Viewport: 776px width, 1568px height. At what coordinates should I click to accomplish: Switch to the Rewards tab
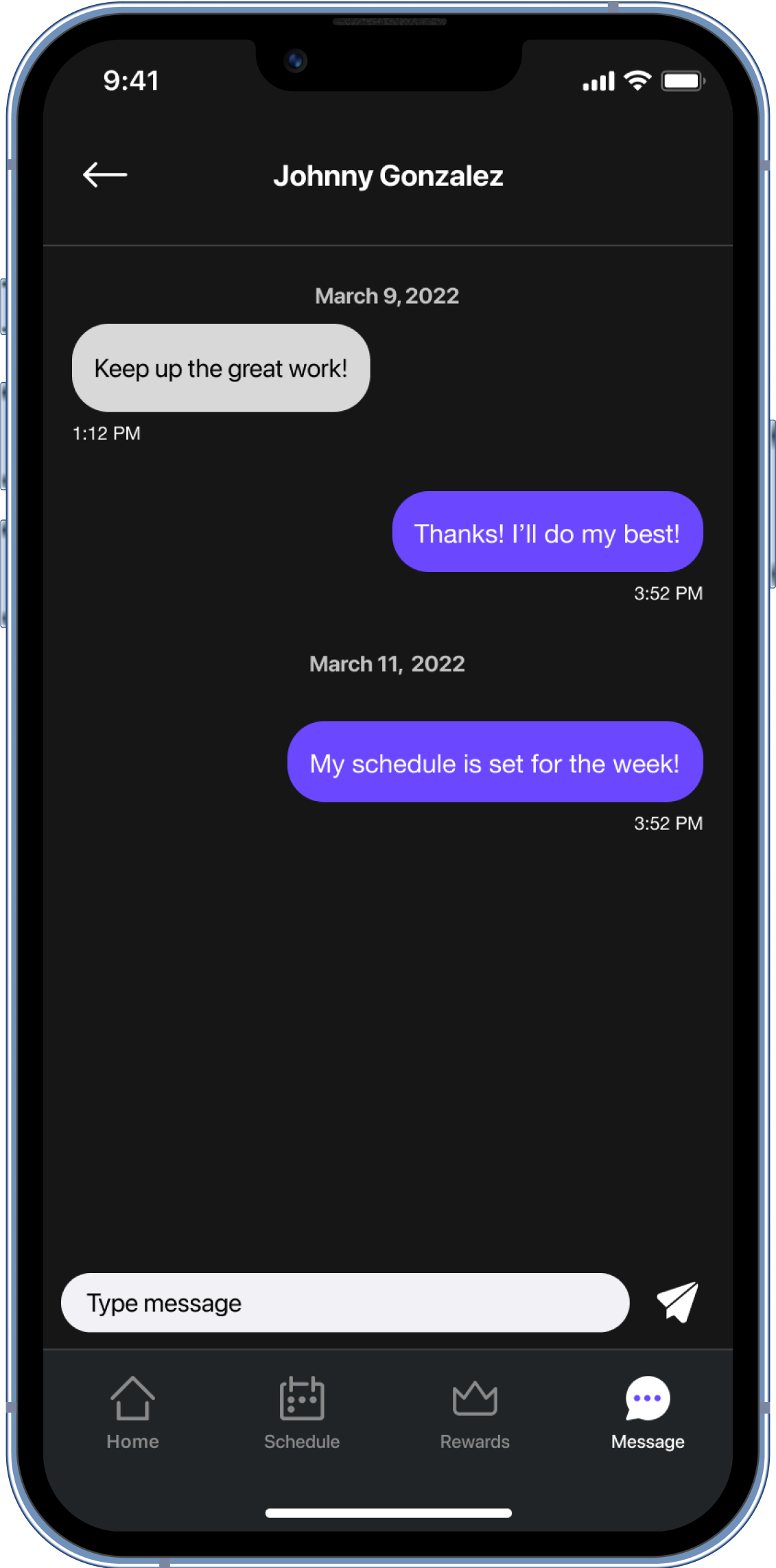pyautogui.click(x=475, y=1413)
